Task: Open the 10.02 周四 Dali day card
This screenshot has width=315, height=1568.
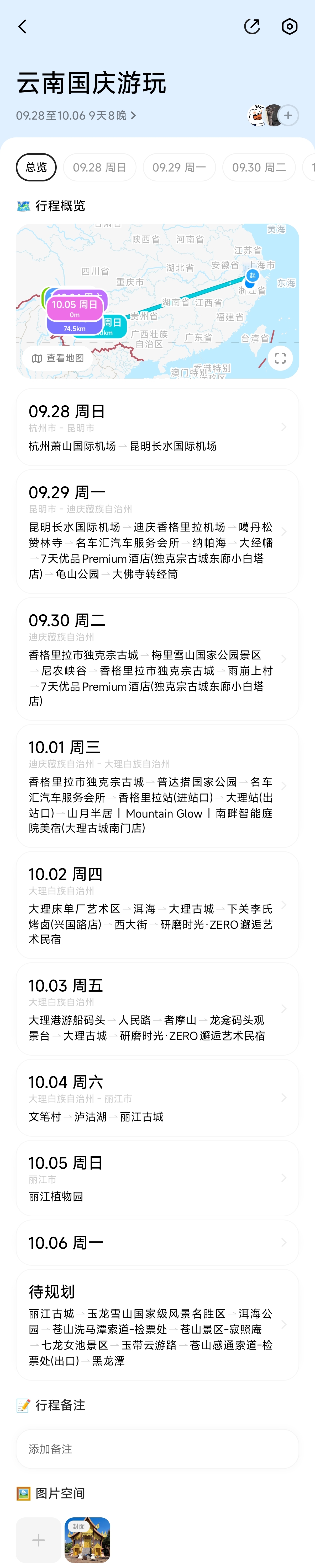Action: [157, 905]
